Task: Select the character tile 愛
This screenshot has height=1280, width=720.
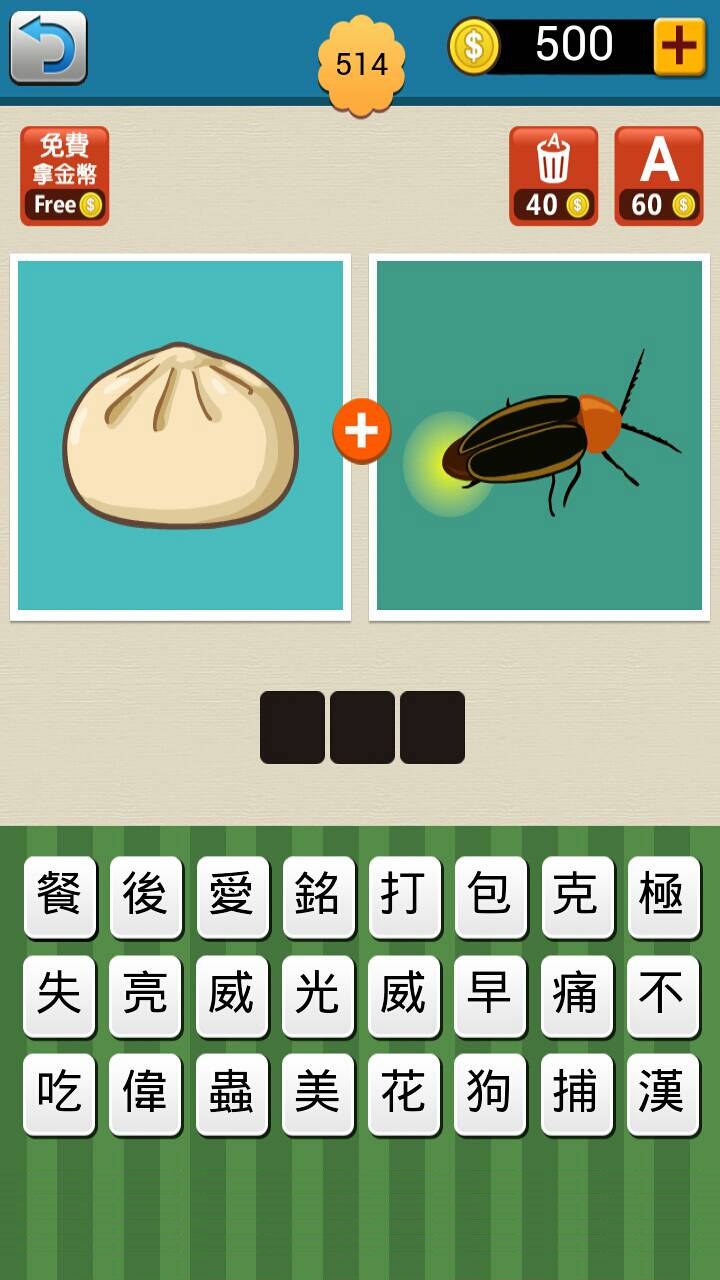Action: click(231, 895)
